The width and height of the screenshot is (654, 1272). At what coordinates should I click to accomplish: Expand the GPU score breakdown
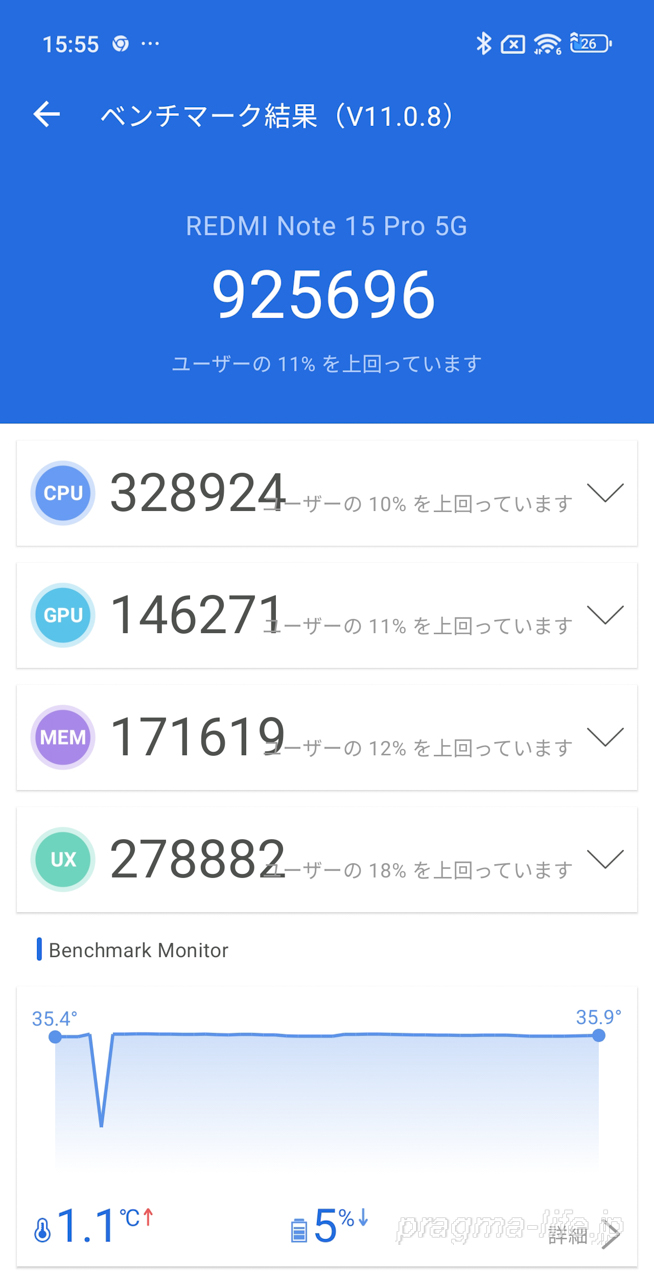(605, 615)
